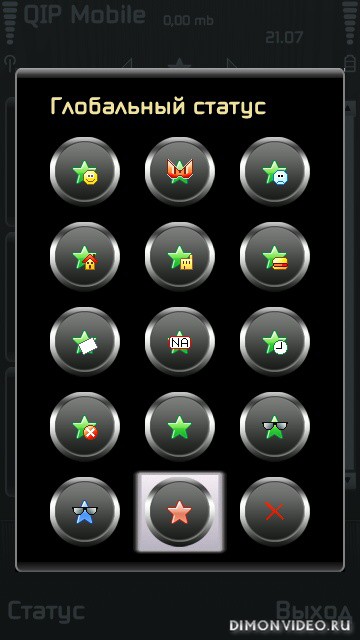Pick the at-home house status

[85, 257]
